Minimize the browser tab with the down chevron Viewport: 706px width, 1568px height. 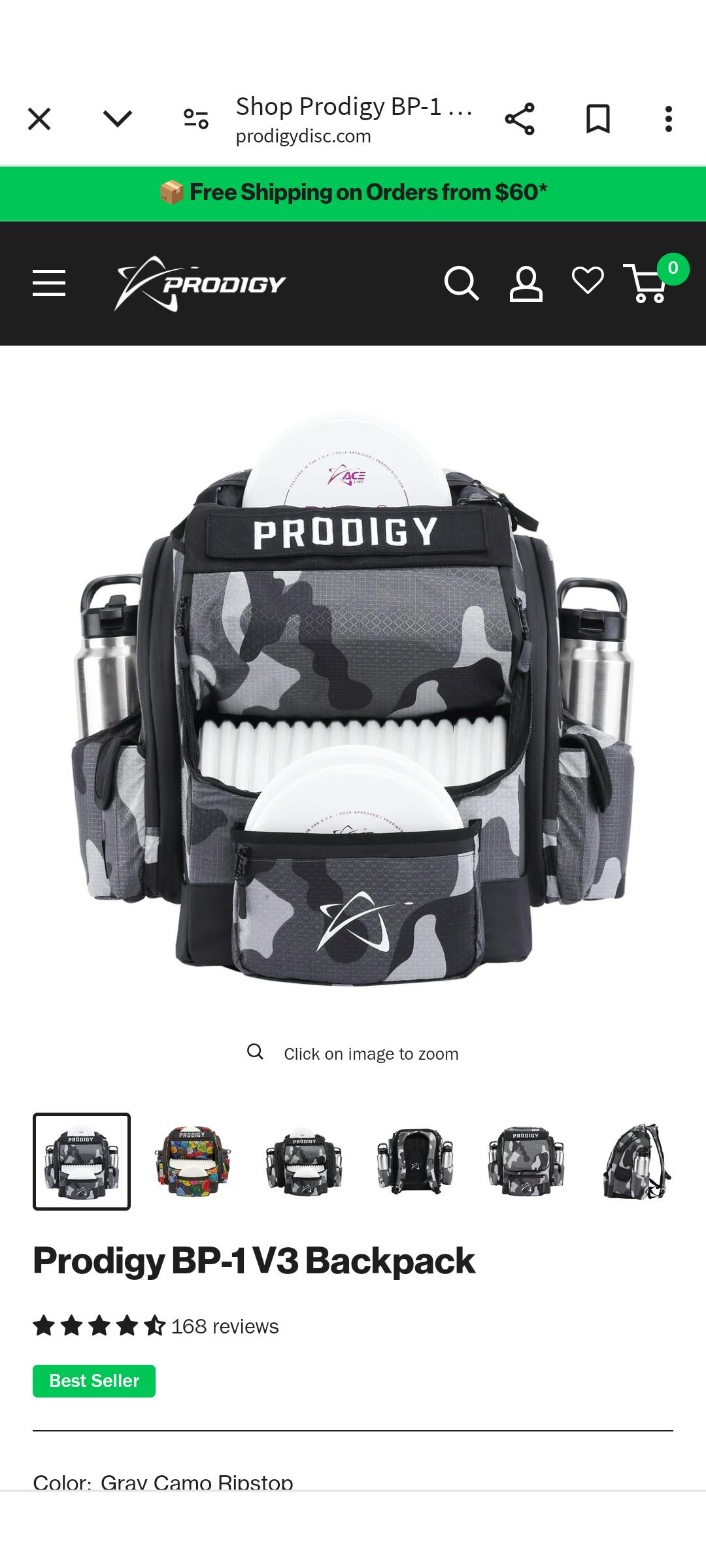click(x=118, y=119)
